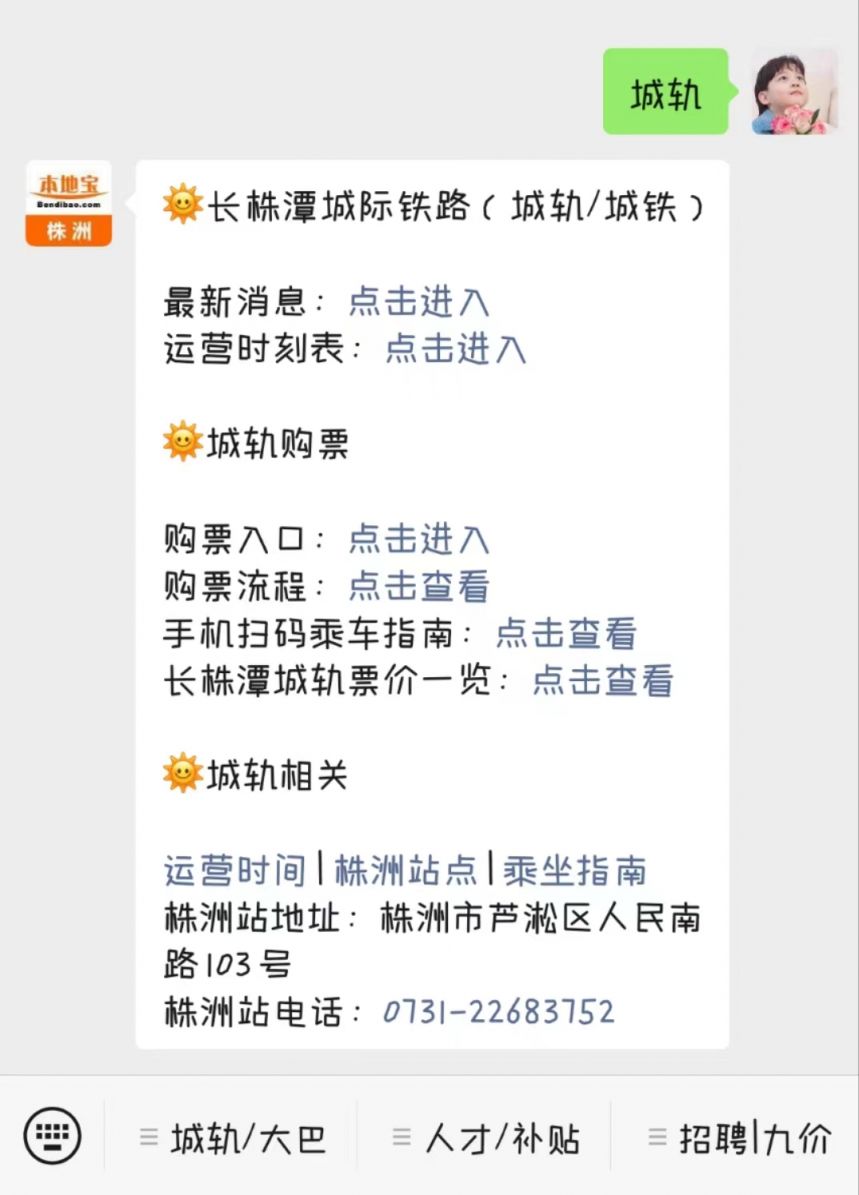Open the 本地宝 株洲 account avatar

pyautogui.click(x=68, y=203)
